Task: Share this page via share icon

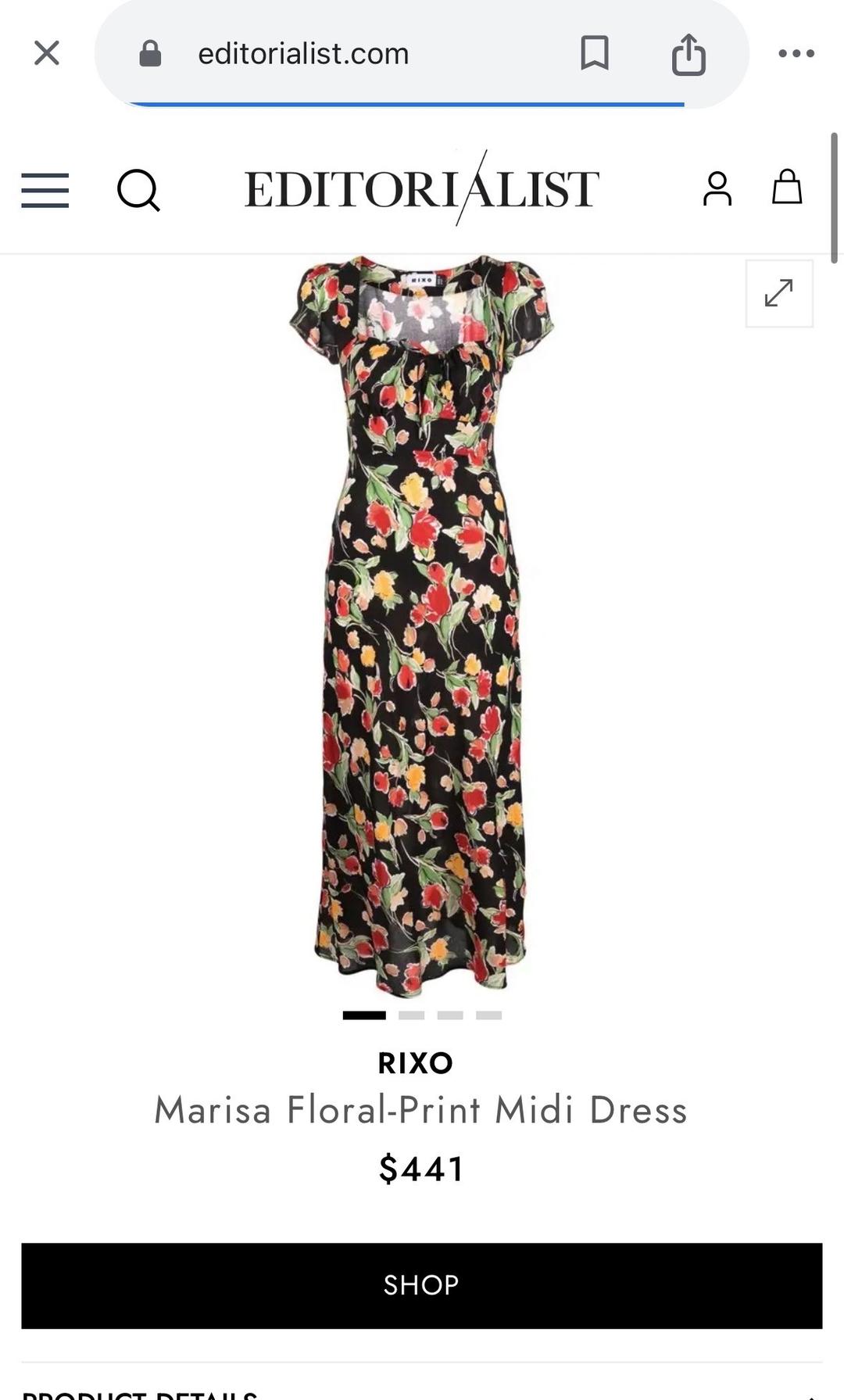Action: [688, 54]
